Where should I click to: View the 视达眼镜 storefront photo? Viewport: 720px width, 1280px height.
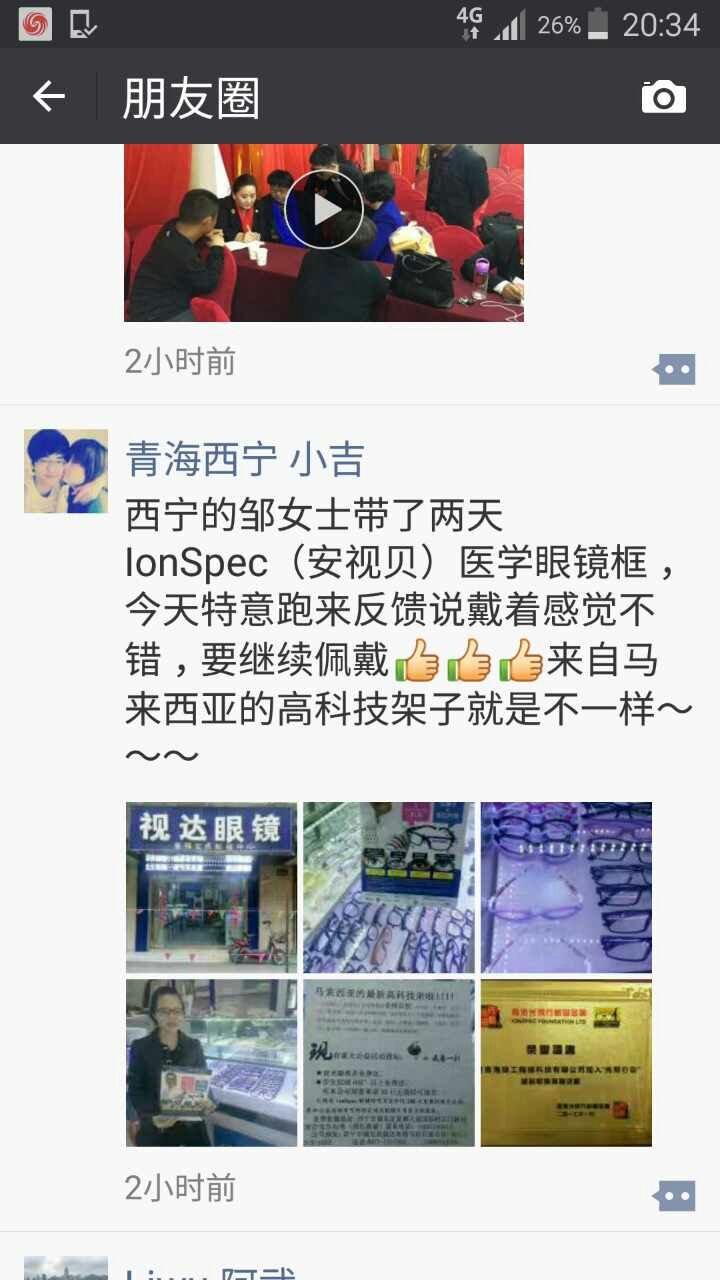coord(211,887)
